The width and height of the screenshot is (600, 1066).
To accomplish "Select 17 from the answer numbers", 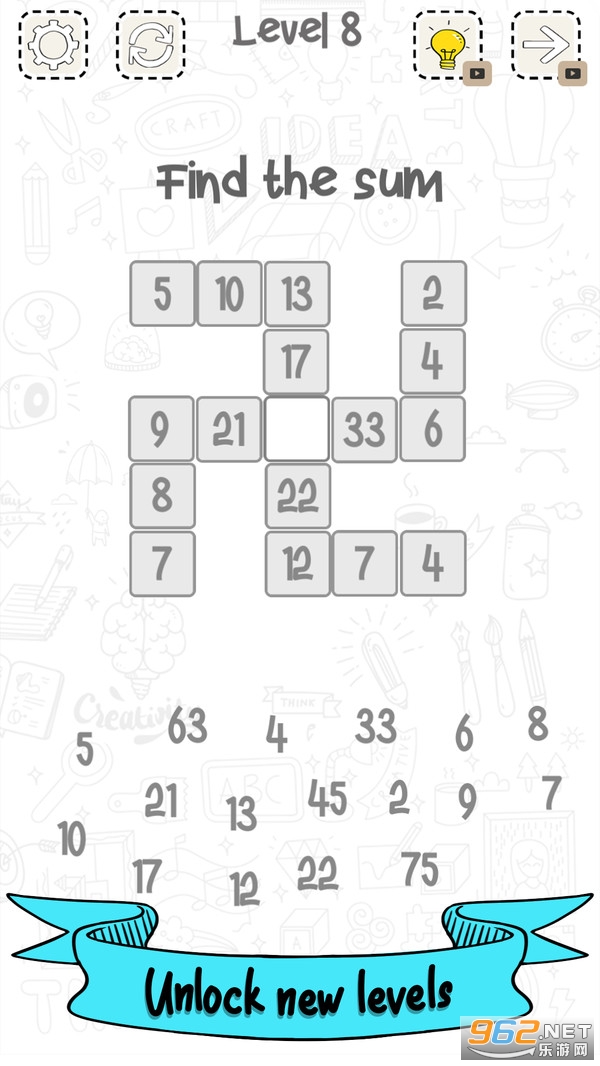I will pyautogui.click(x=146, y=876).
